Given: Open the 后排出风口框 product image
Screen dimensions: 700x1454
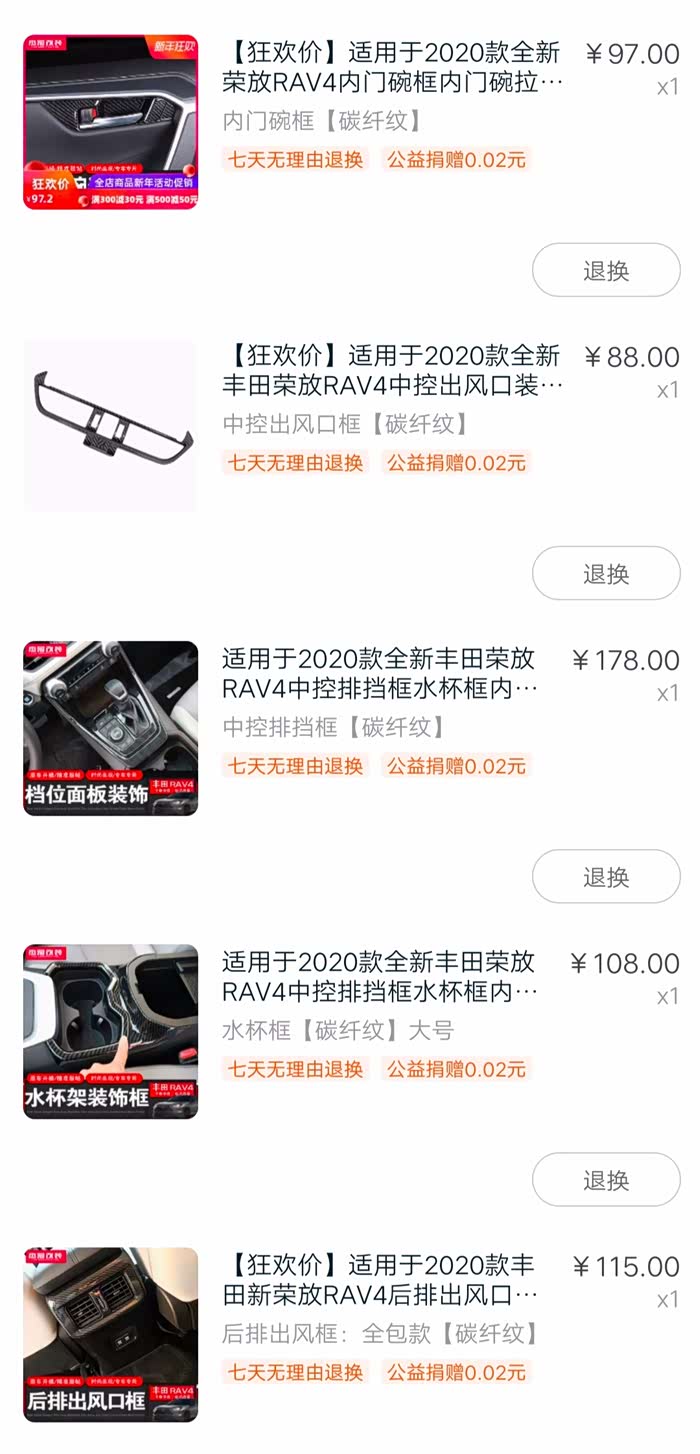Looking at the screenshot, I should click(x=110, y=1334).
